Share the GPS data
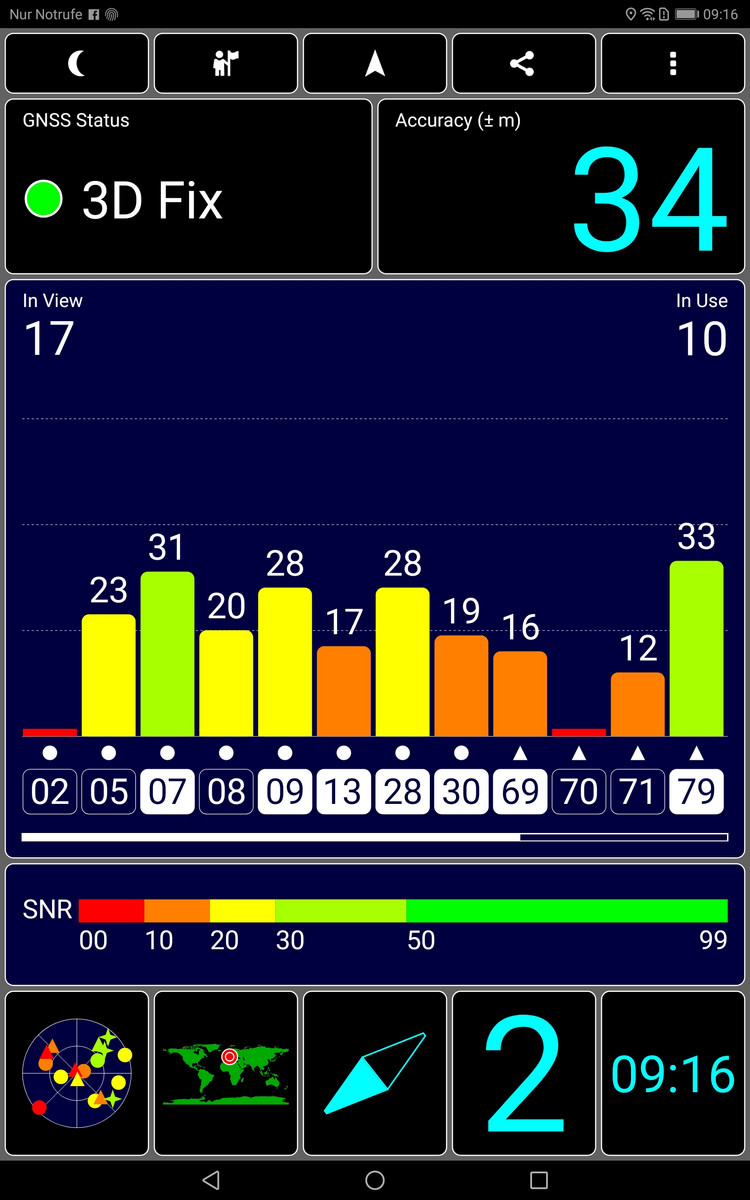This screenshot has width=750, height=1200. click(x=524, y=64)
